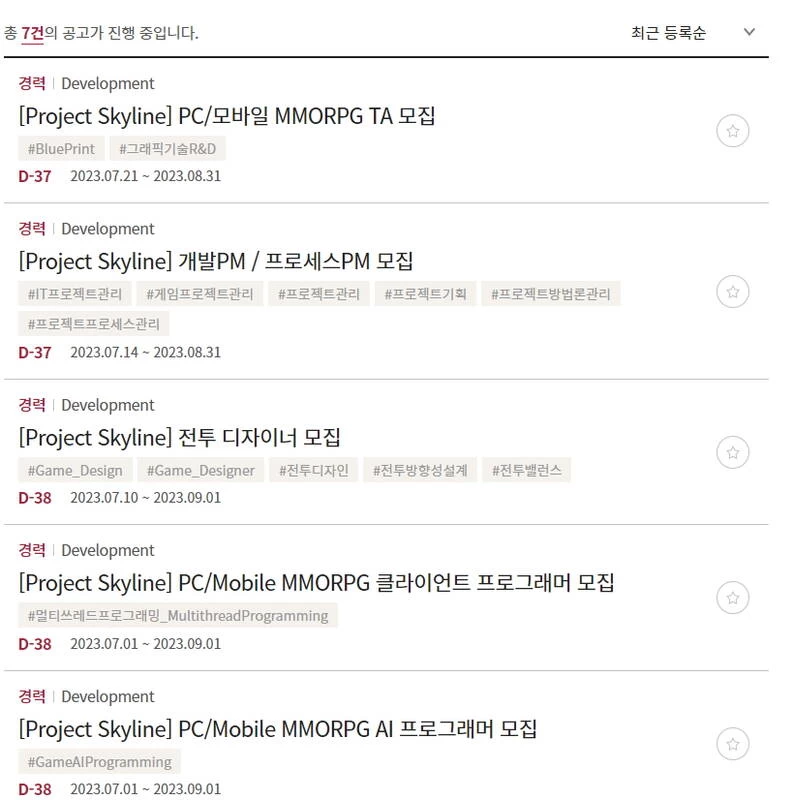Bookmark the MMORPG TA 모집 posting
Image resolution: width=793 pixels, height=800 pixels.
pos(732,130)
